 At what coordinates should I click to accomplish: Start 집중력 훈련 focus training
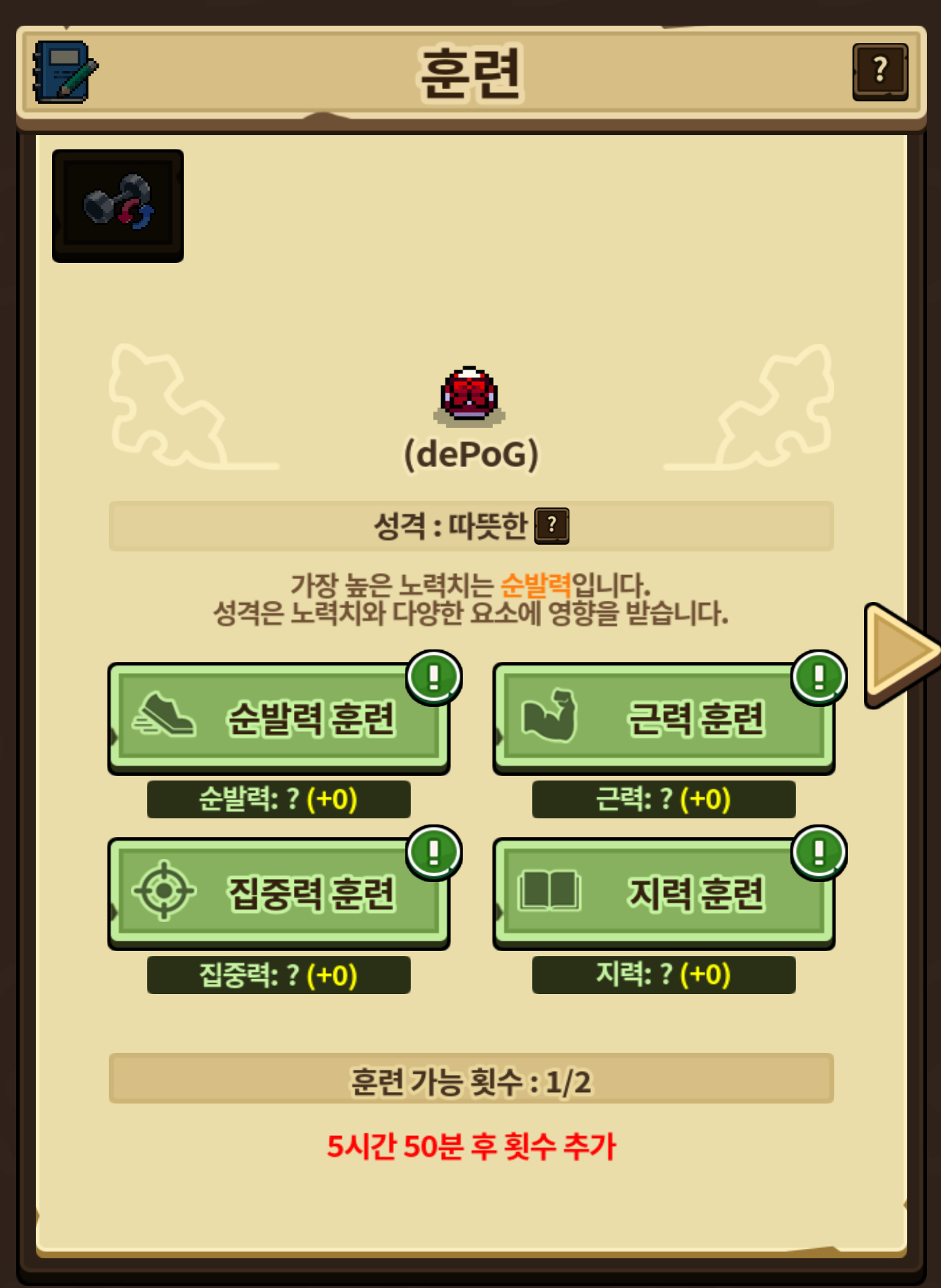278,893
